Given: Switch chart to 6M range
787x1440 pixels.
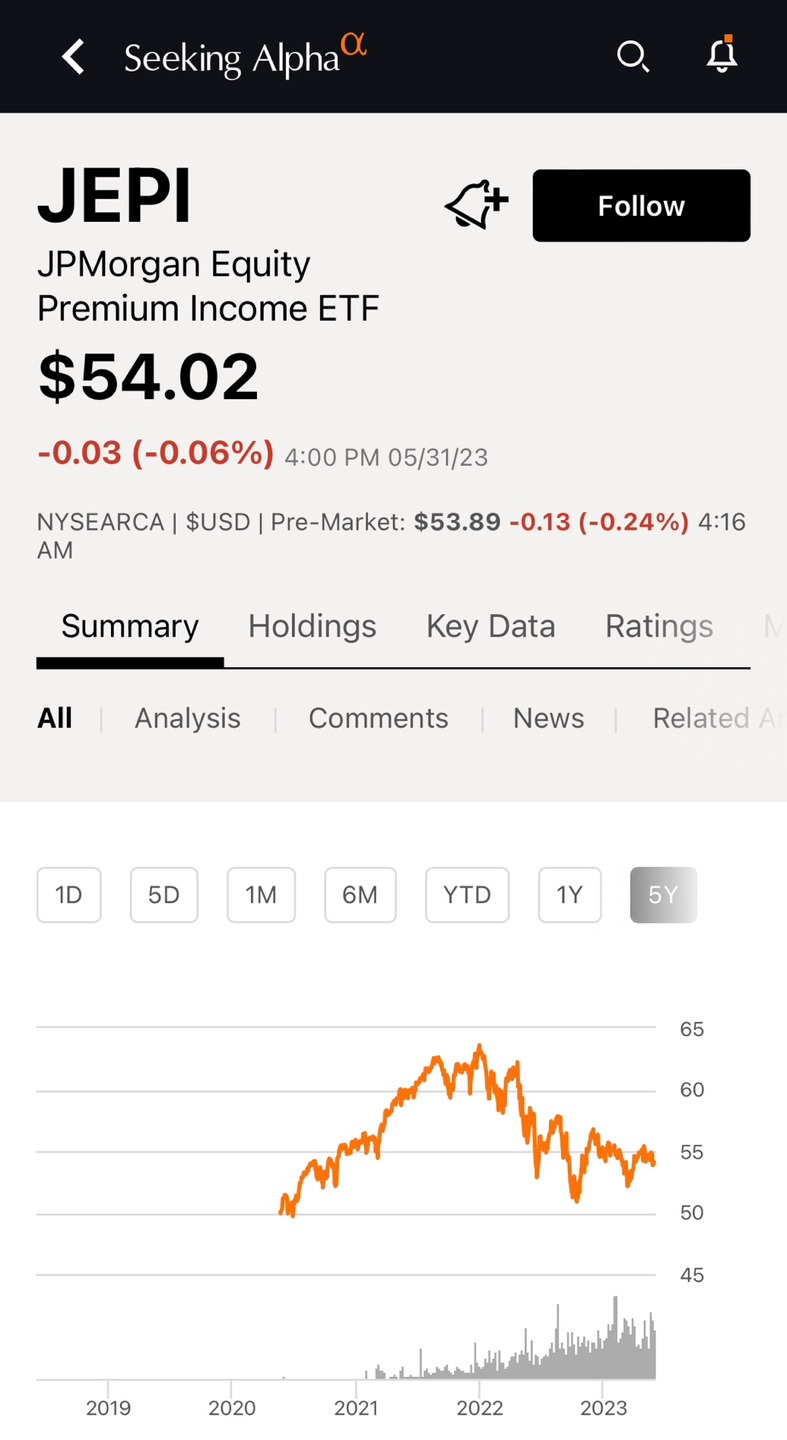Looking at the screenshot, I should pyautogui.click(x=360, y=894).
